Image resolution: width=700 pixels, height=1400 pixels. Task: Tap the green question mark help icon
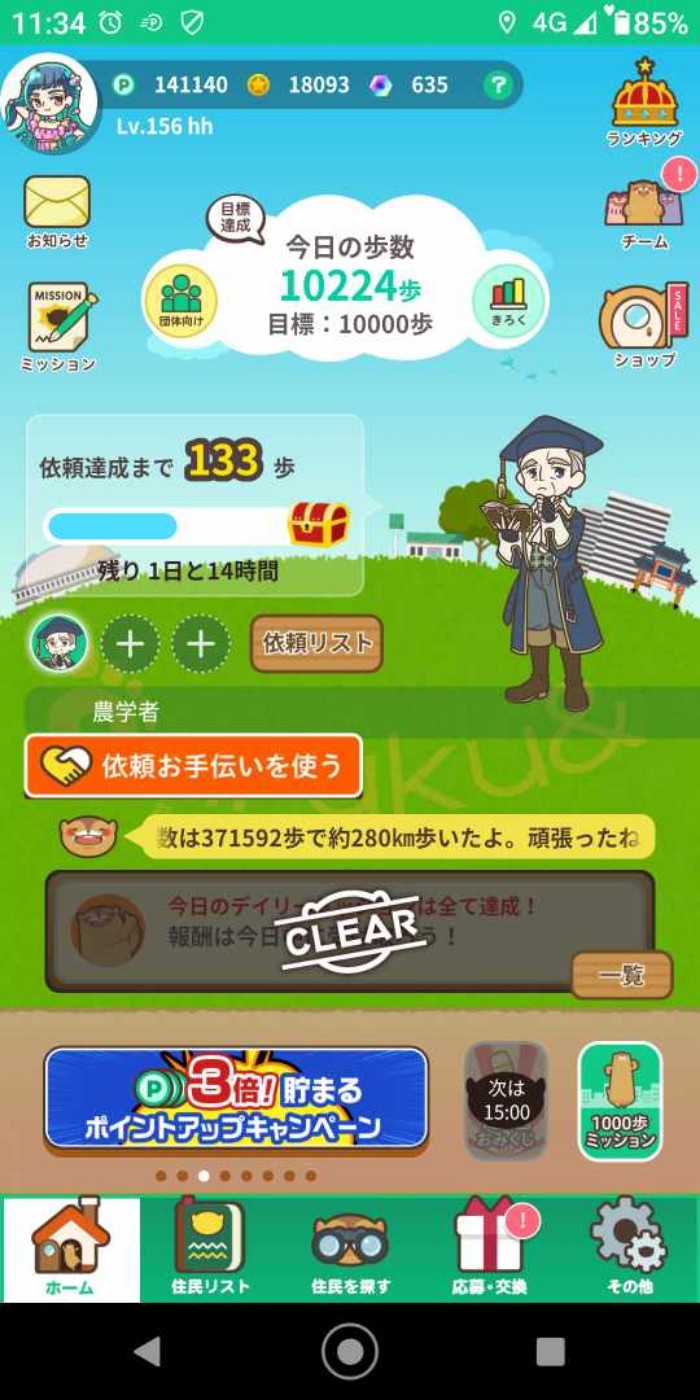pyautogui.click(x=497, y=86)
